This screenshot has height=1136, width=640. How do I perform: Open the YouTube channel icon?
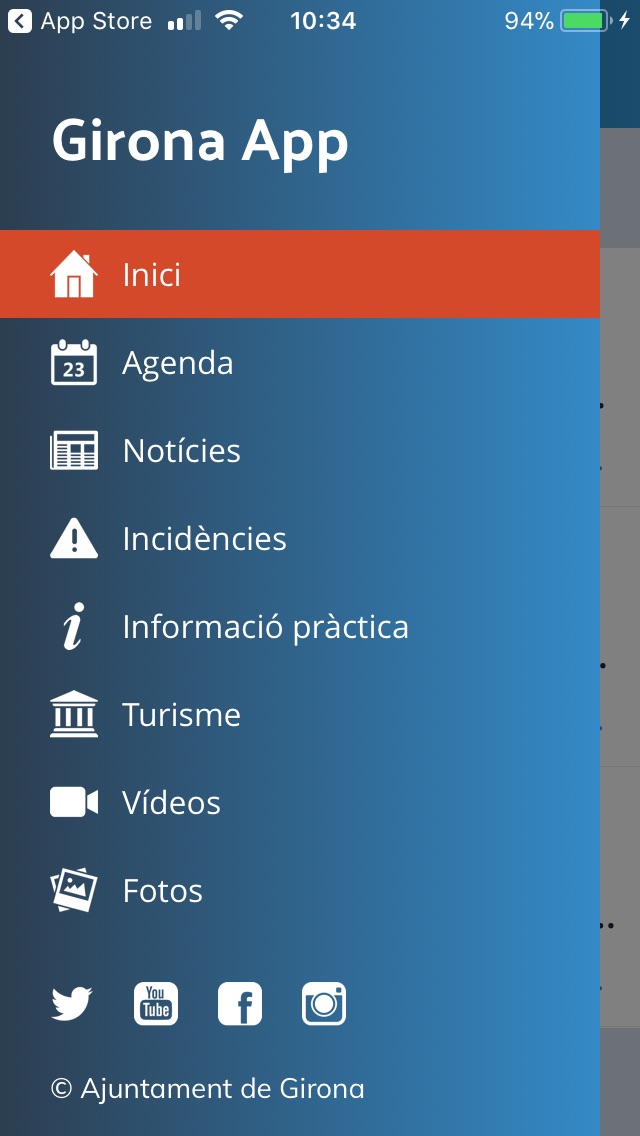[156, 1004]
